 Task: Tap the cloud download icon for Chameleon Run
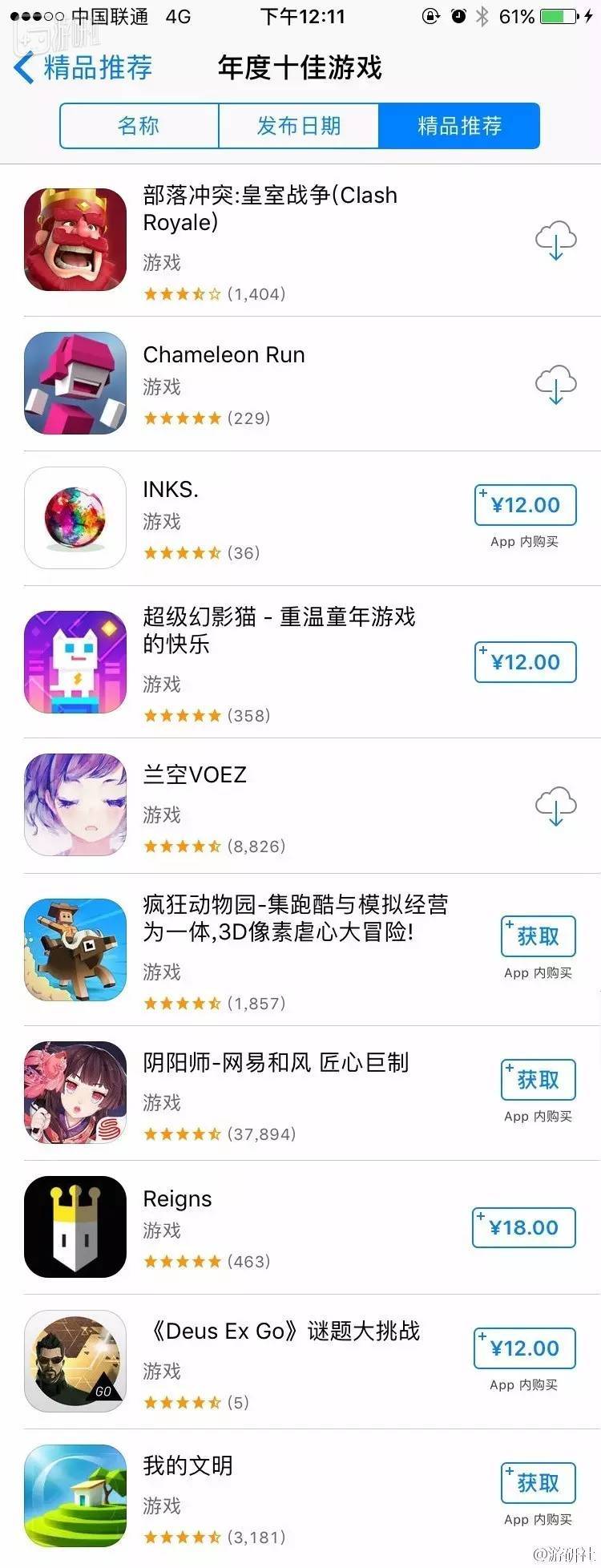pos(555,384)
